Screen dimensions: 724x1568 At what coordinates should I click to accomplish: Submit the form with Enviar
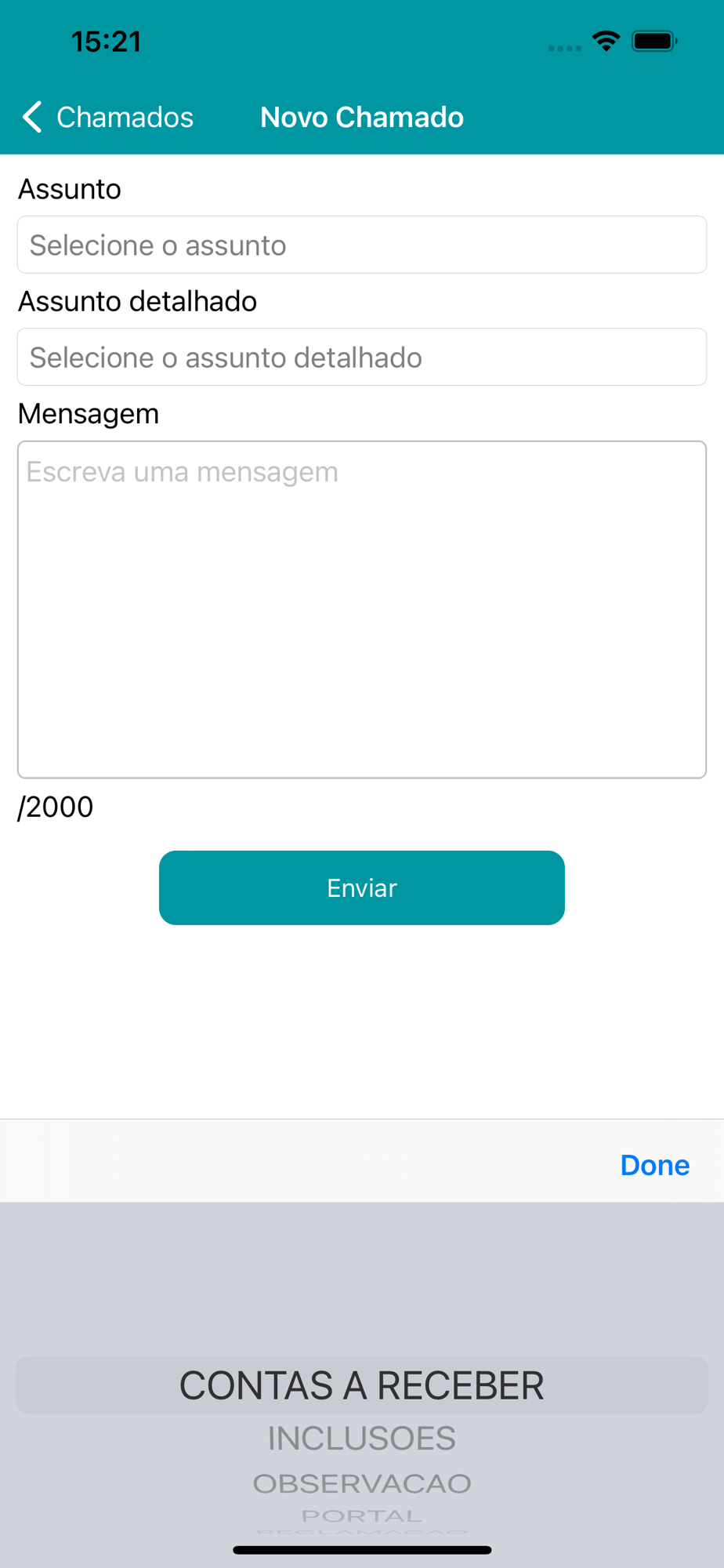point(362,887)
